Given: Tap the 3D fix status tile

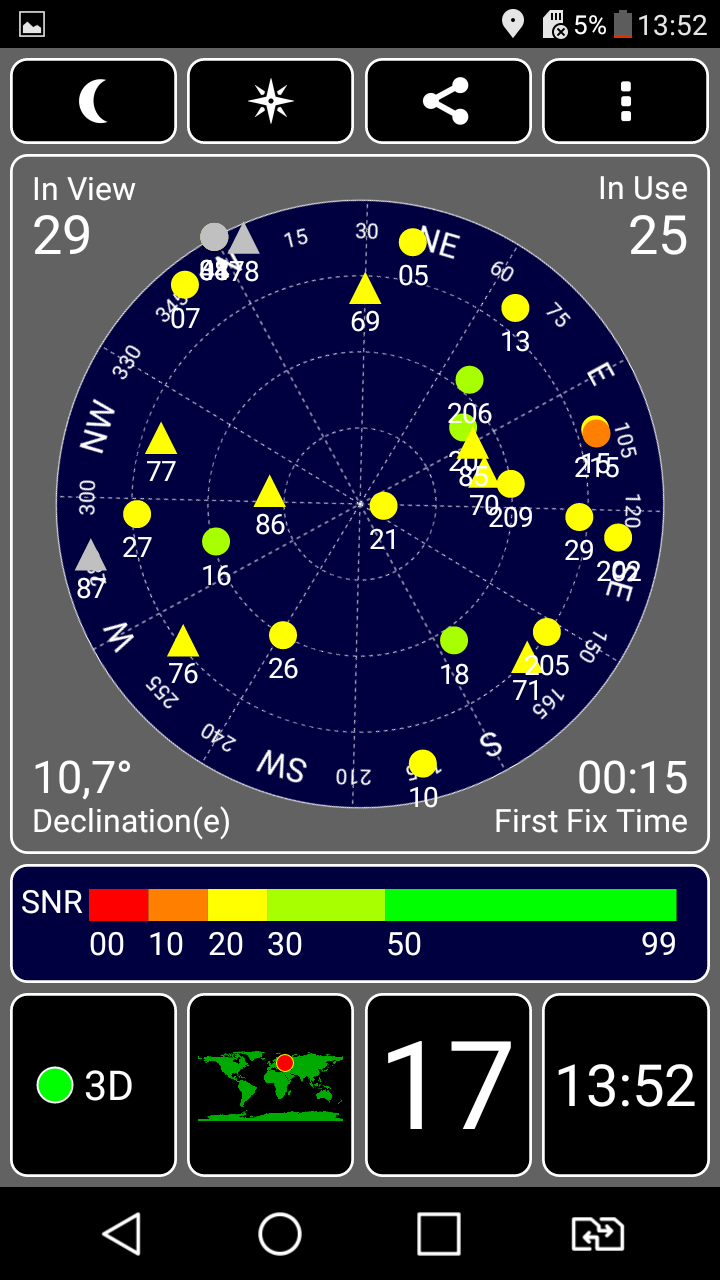Looking at the screenshot, I should (x=93, y=1085).
